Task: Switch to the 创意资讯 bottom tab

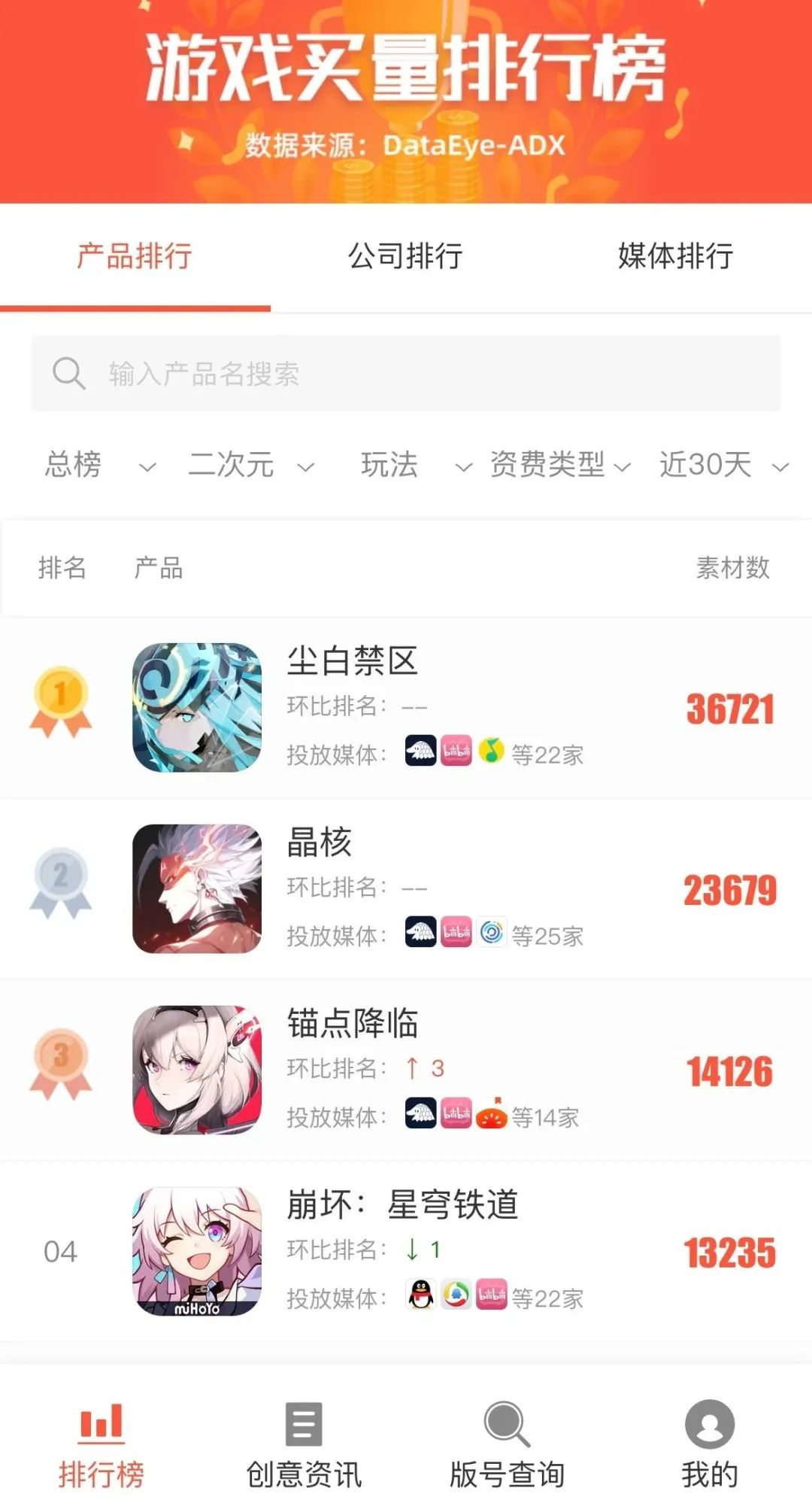Action: point(304,1444)
